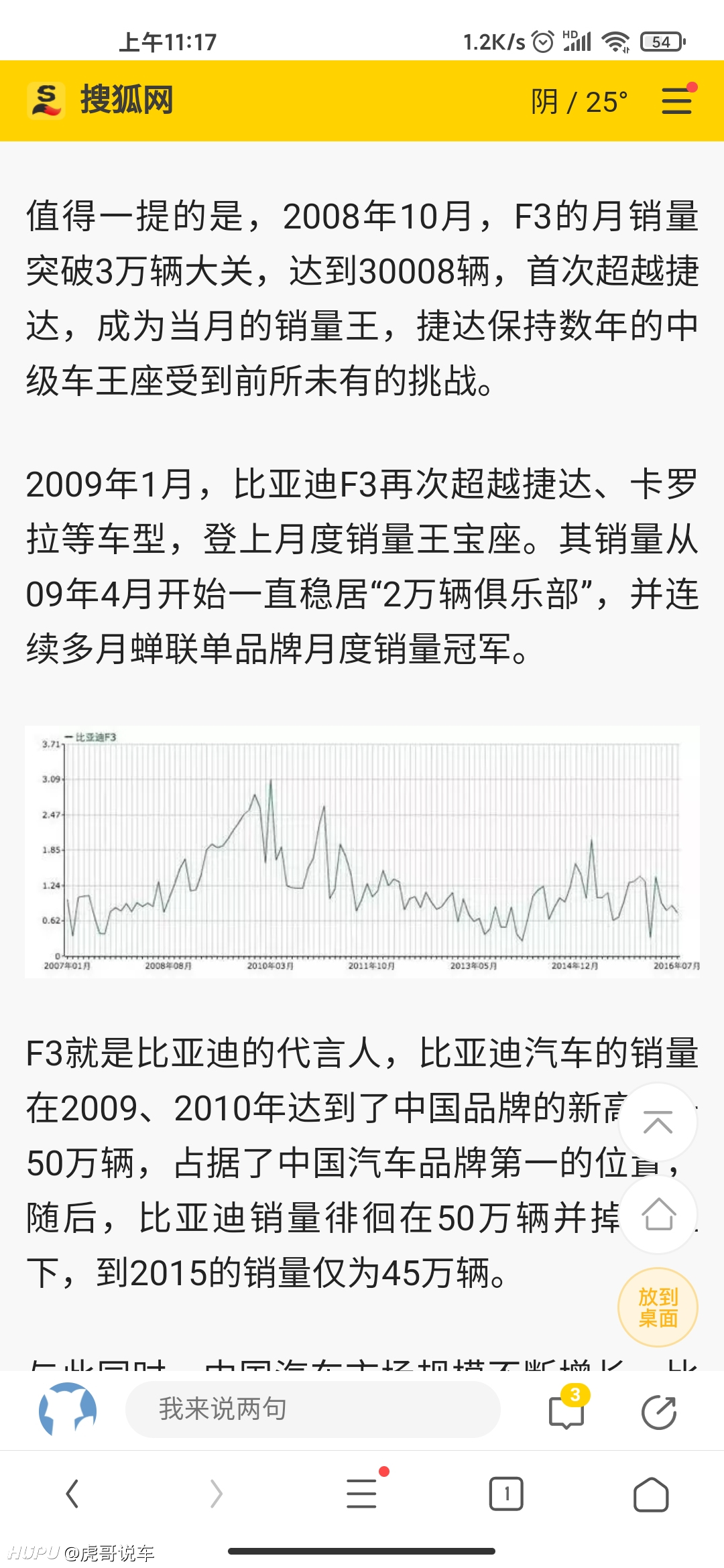The height and width of the screenshot is (1568, 724).
Task: View the 3 comments
Action: (x=567, y=1409)
